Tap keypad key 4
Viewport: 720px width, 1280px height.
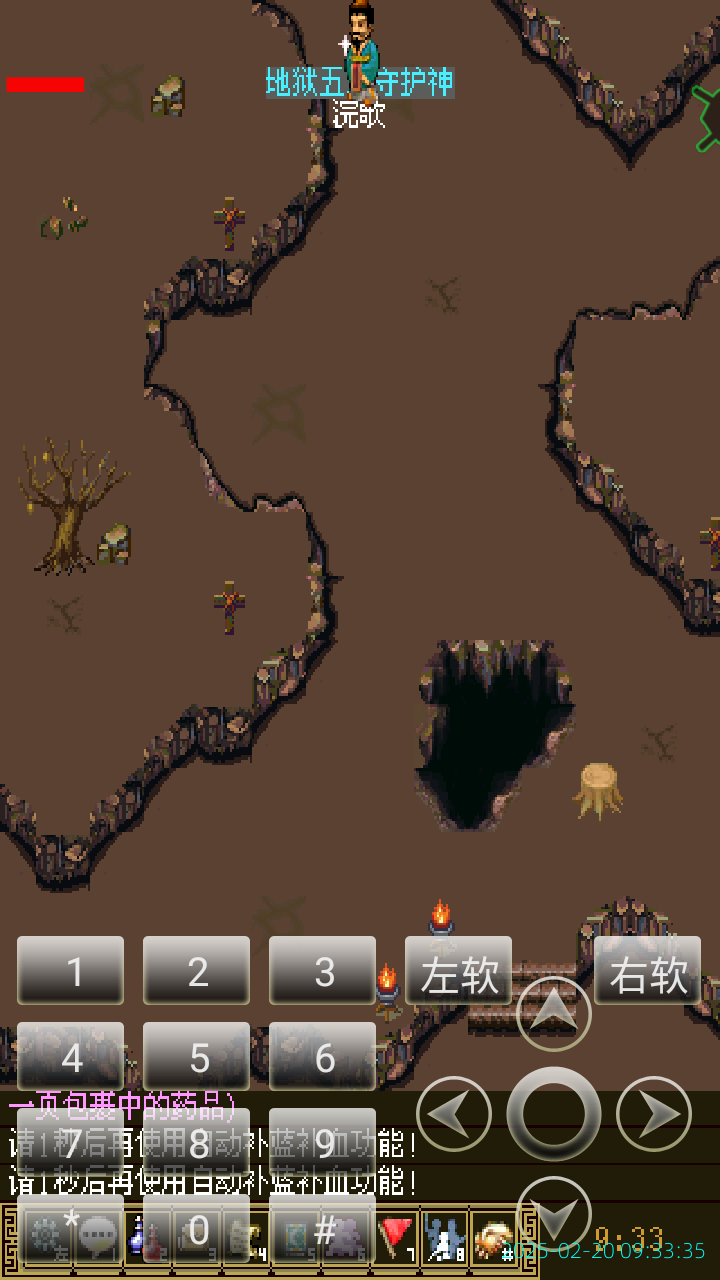pyautogui.click(x=71, y=1057)
